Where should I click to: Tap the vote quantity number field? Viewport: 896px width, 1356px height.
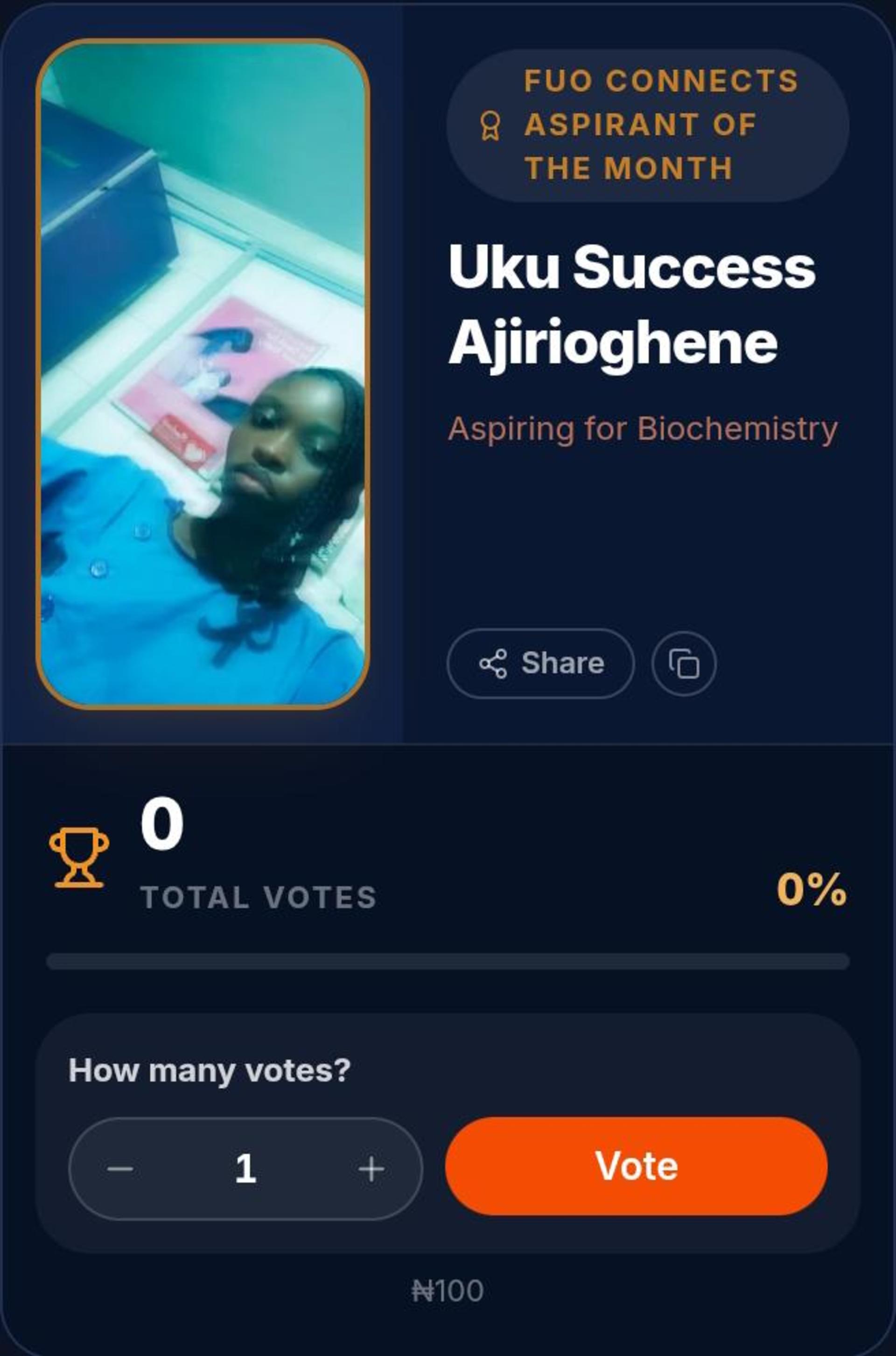click(x=246, y=1168)
